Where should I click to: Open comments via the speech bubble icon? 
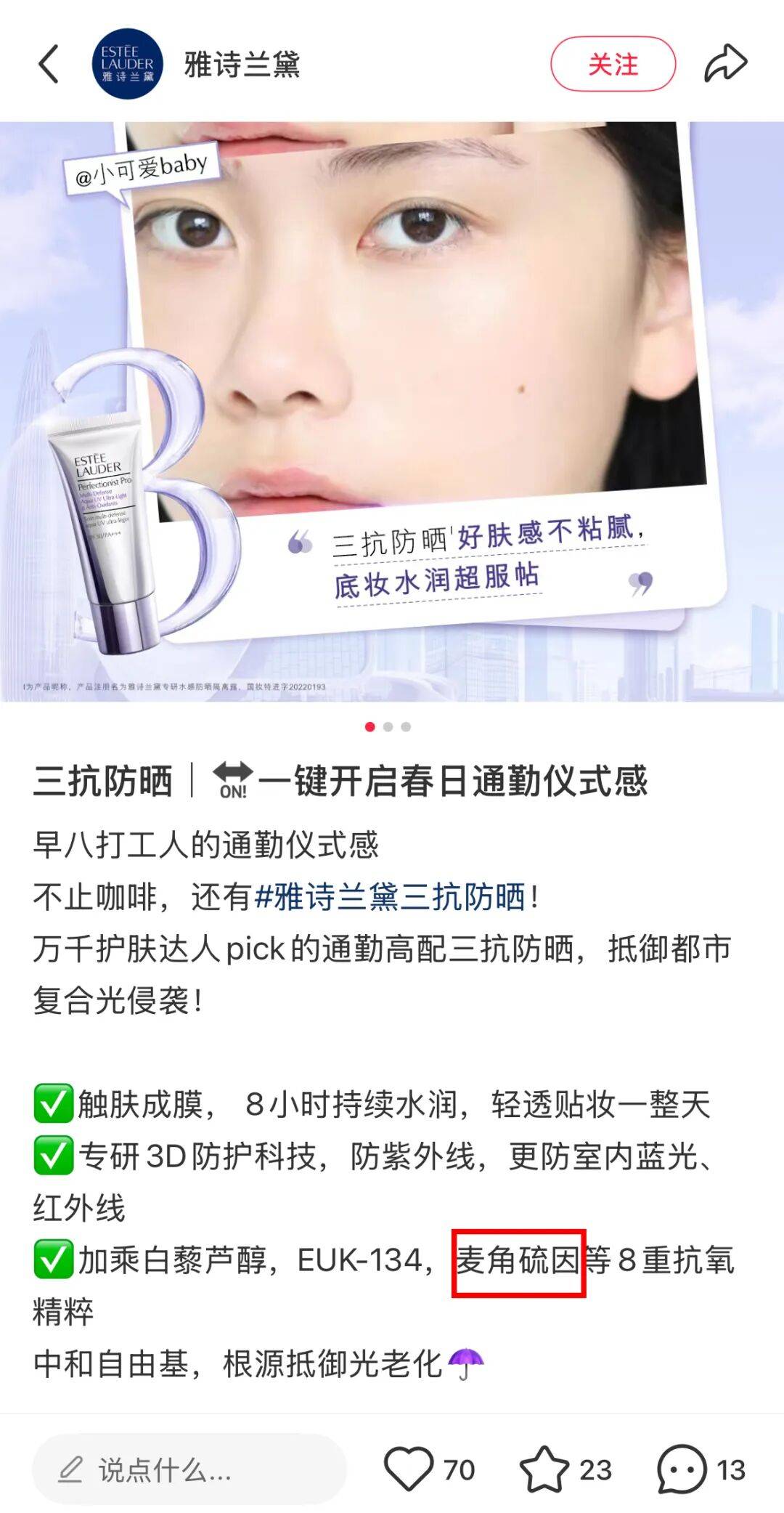pyautogui.click(x=682, y=1469)
